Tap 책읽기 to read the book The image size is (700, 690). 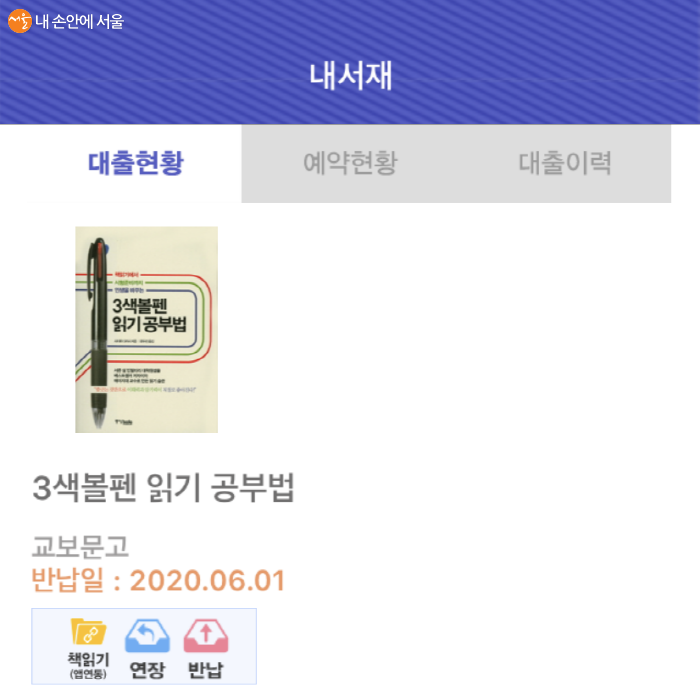[89, 648]
